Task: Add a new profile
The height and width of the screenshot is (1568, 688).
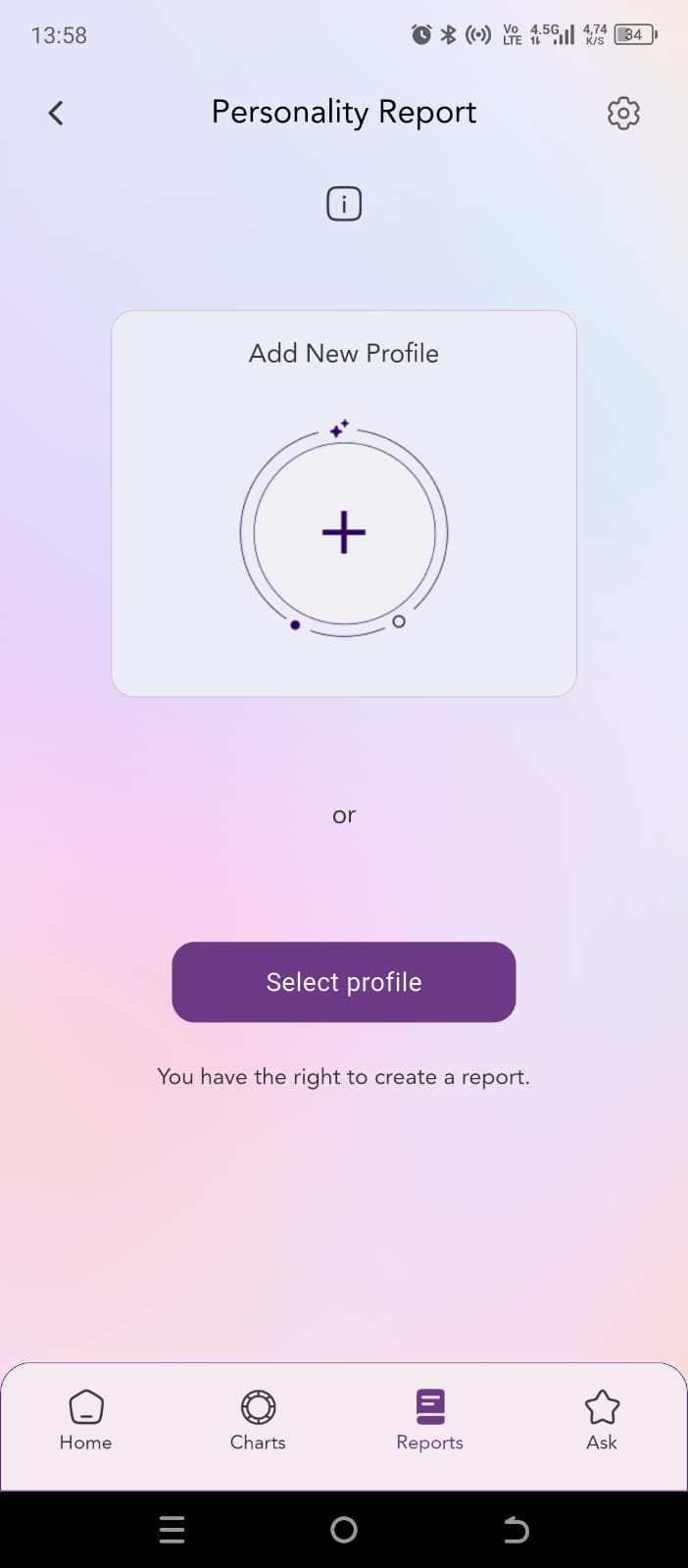Action: [x=344, y=532]
